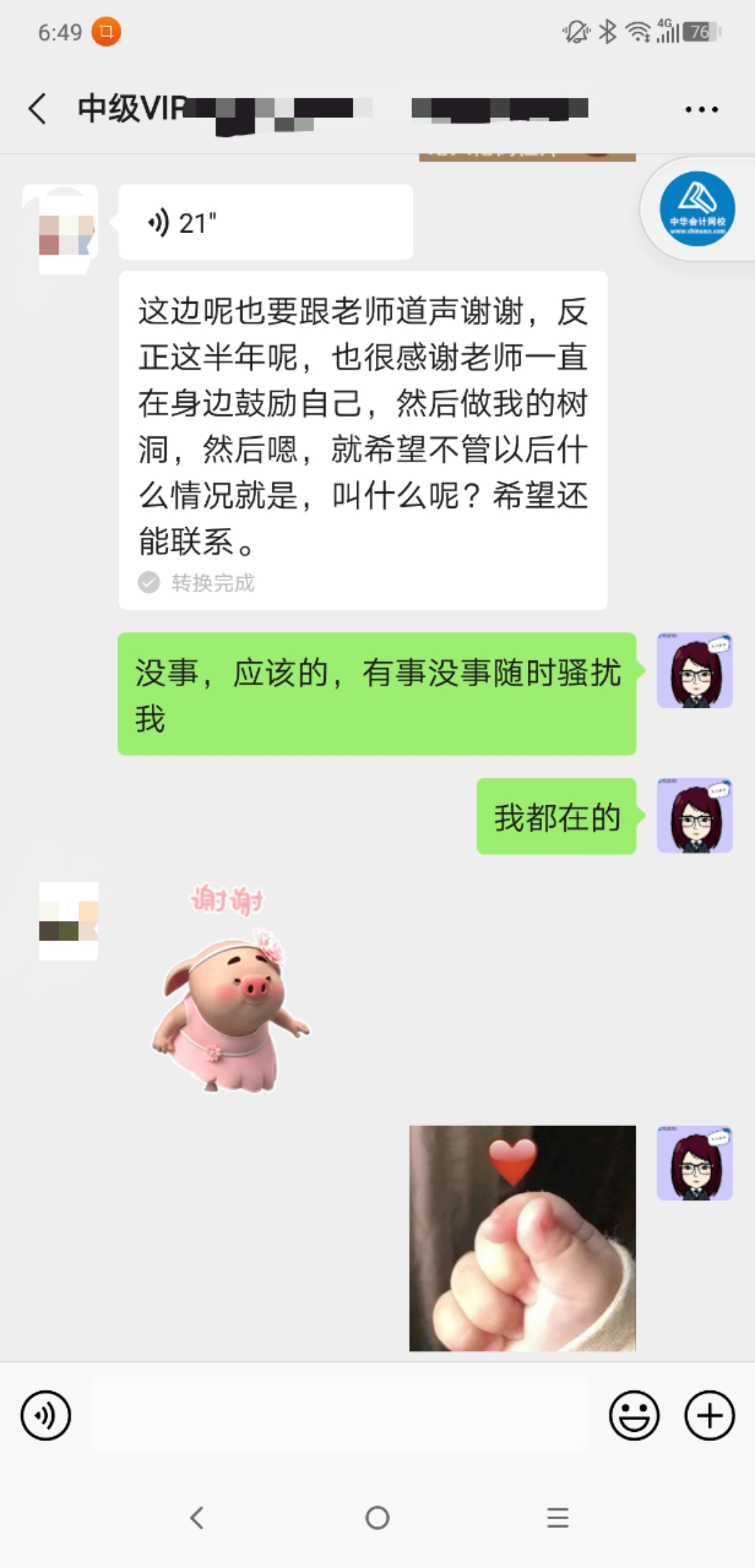
Task: Play the 21-second voice message
Action: 265,221
